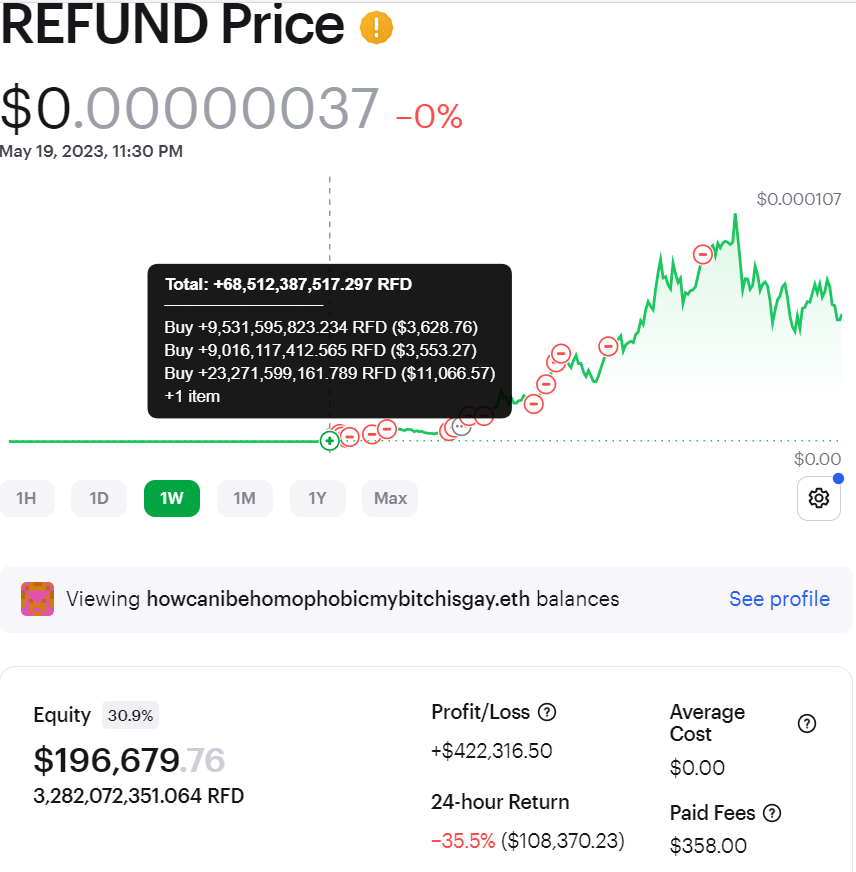The width and height of the screenshot is (856, 872).
Task: Tap the sell marker at the chart peak
Action: [703, 254]
